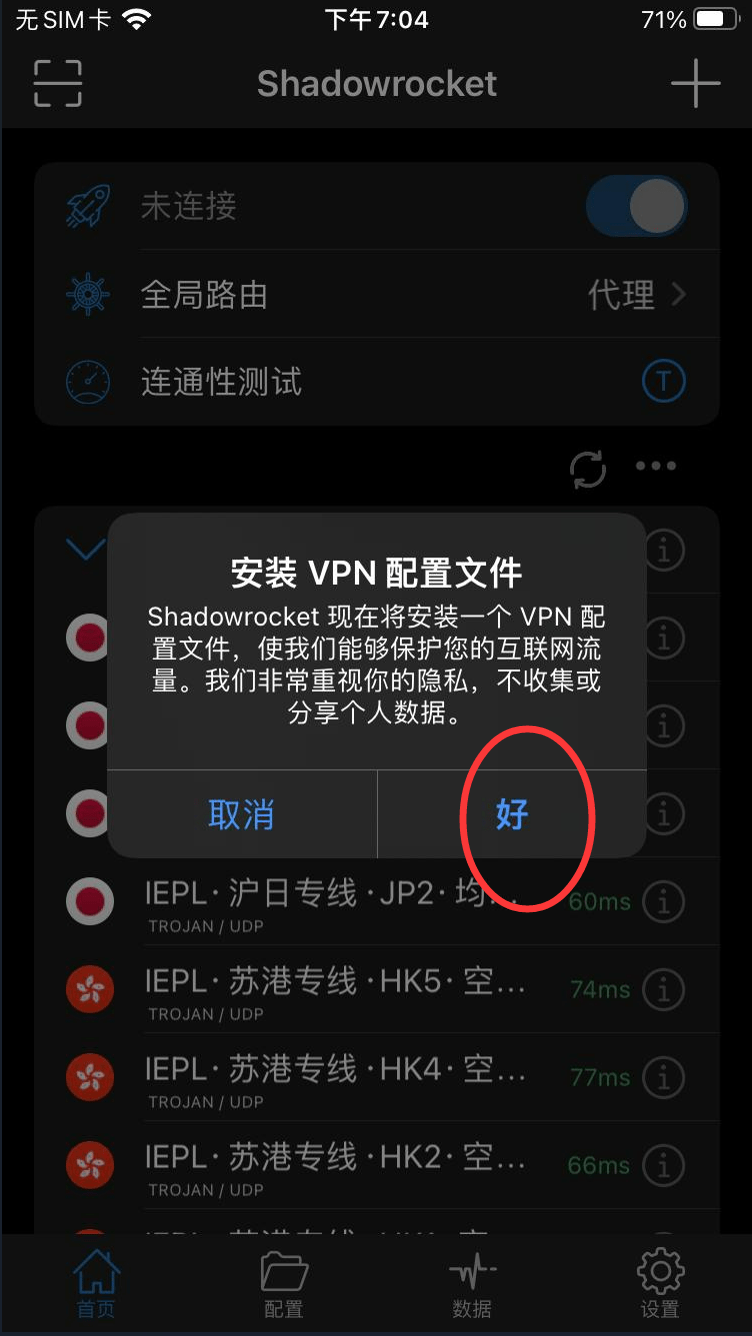Tap 取消 to cancel the VPN install
The width and height of the screenshot is (752, 1336).
241,814
